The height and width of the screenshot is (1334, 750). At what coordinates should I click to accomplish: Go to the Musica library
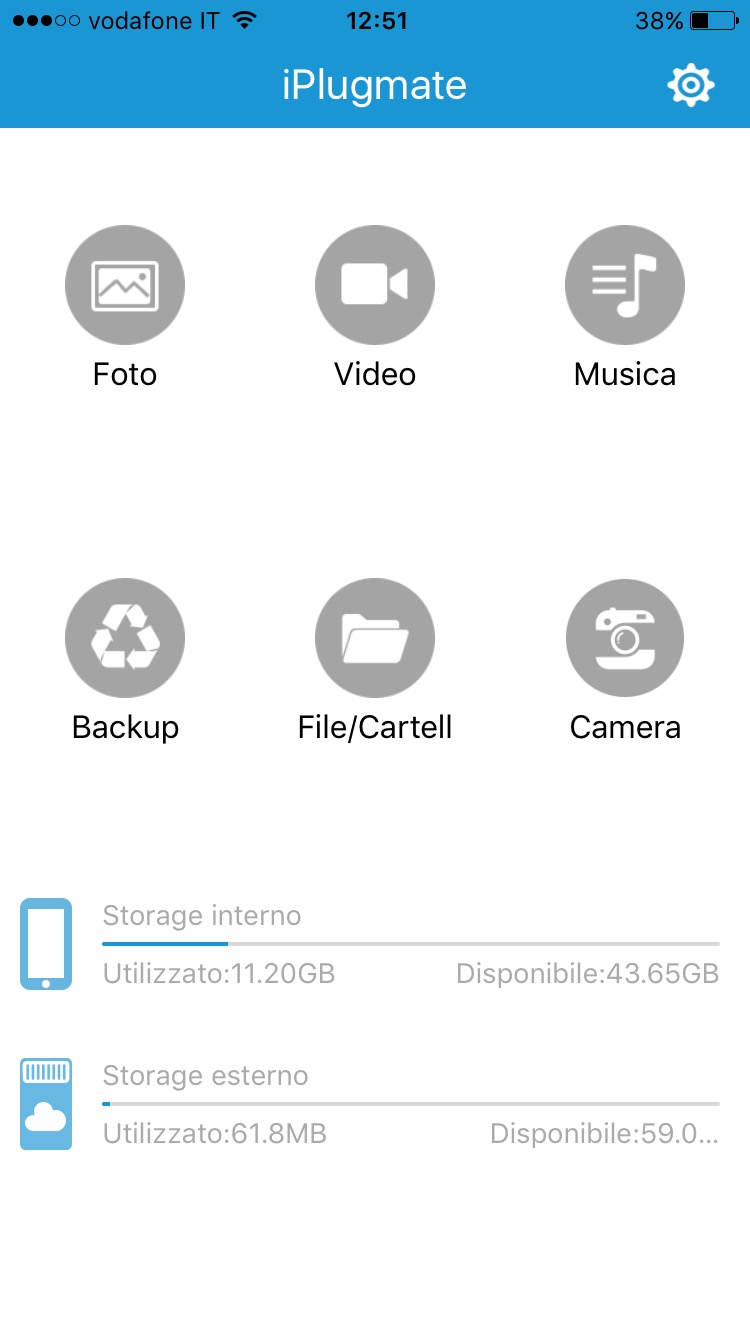click(625, 286)
